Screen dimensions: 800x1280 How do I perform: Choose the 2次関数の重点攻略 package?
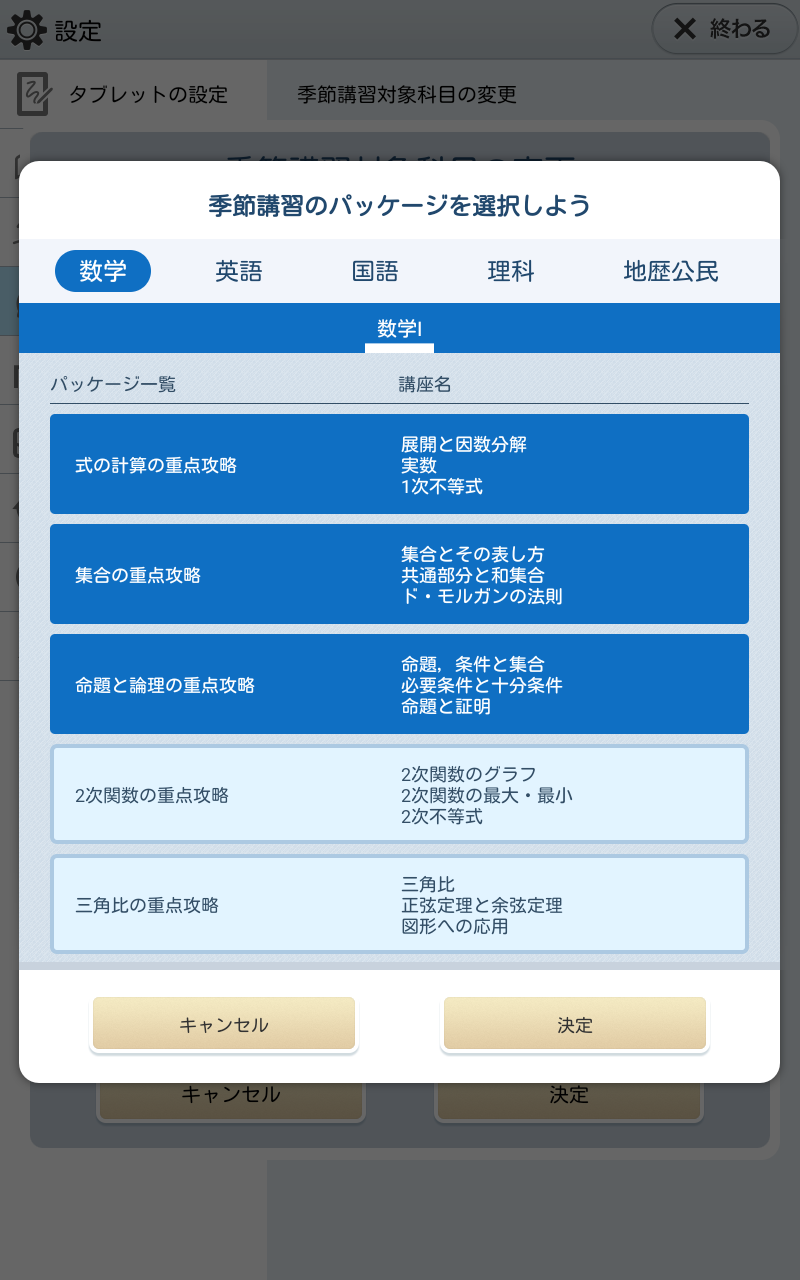point(399,794)
